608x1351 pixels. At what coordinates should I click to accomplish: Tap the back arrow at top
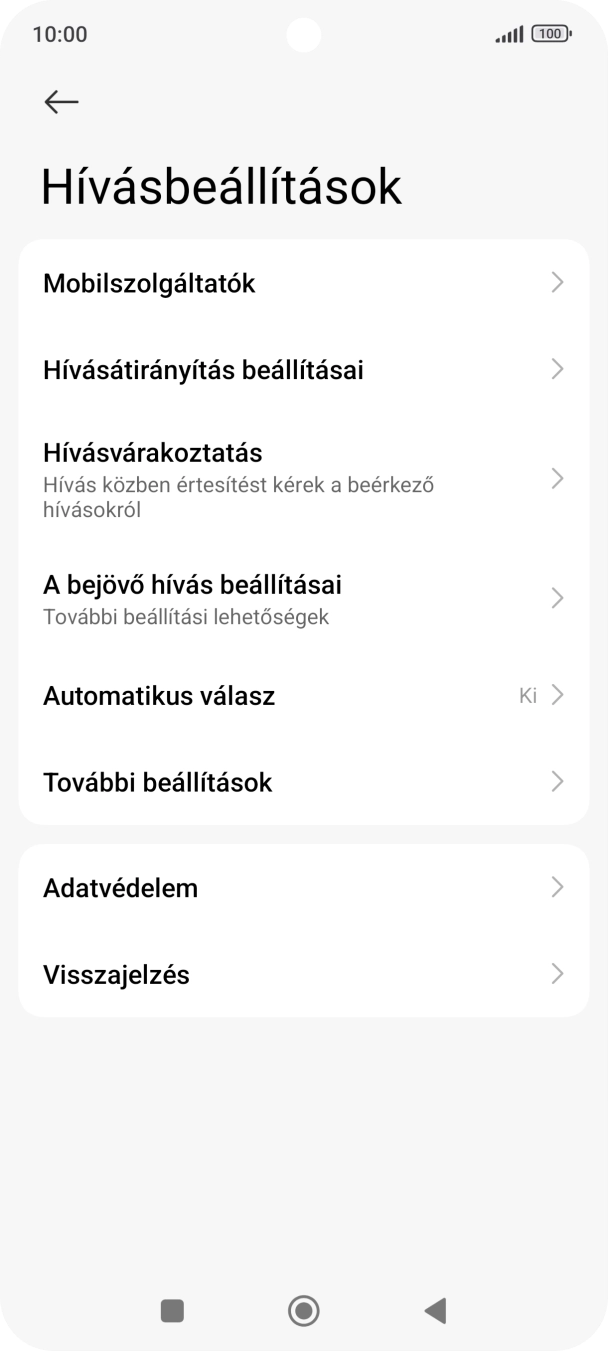coord(61,101)
